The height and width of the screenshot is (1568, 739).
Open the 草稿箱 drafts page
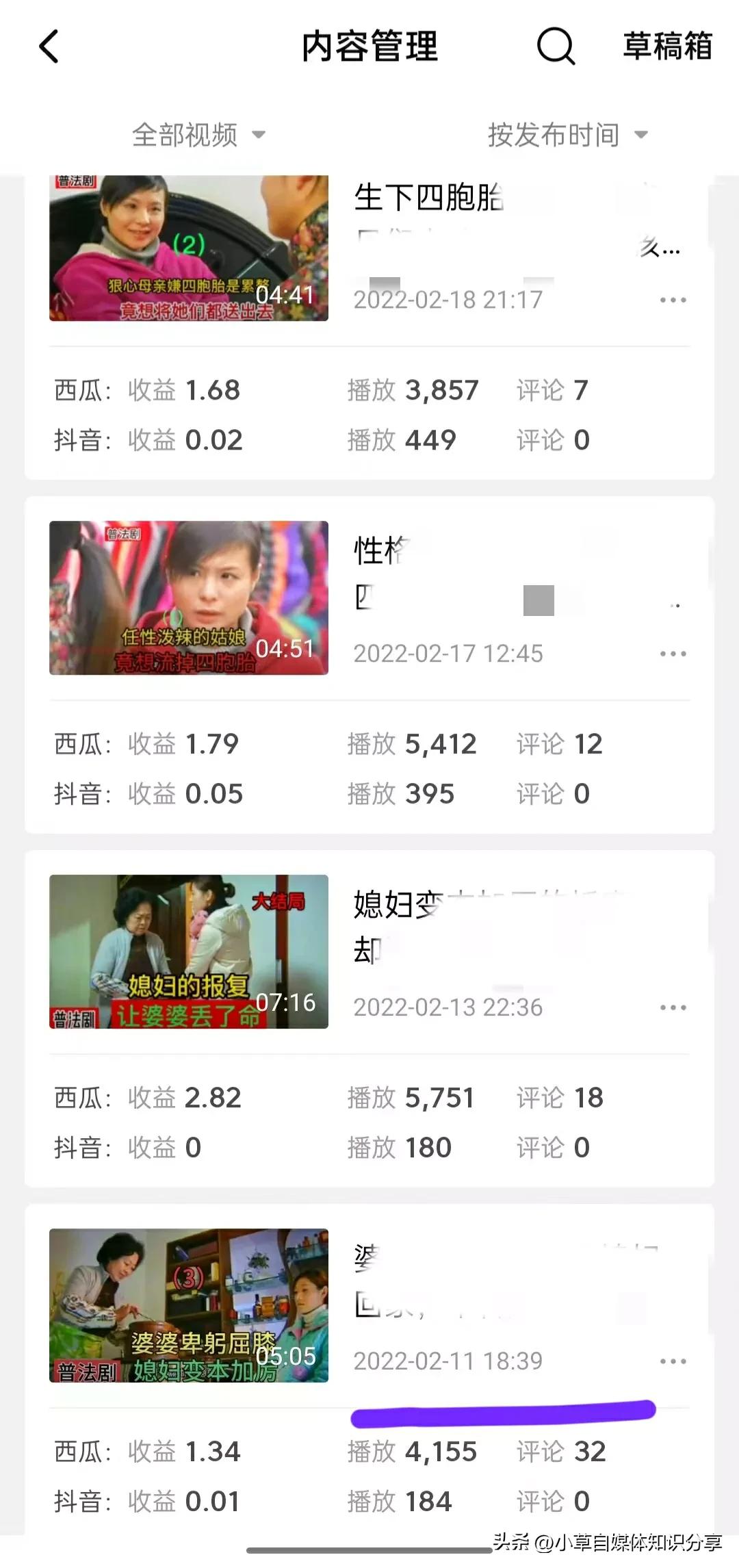point(666,47)
